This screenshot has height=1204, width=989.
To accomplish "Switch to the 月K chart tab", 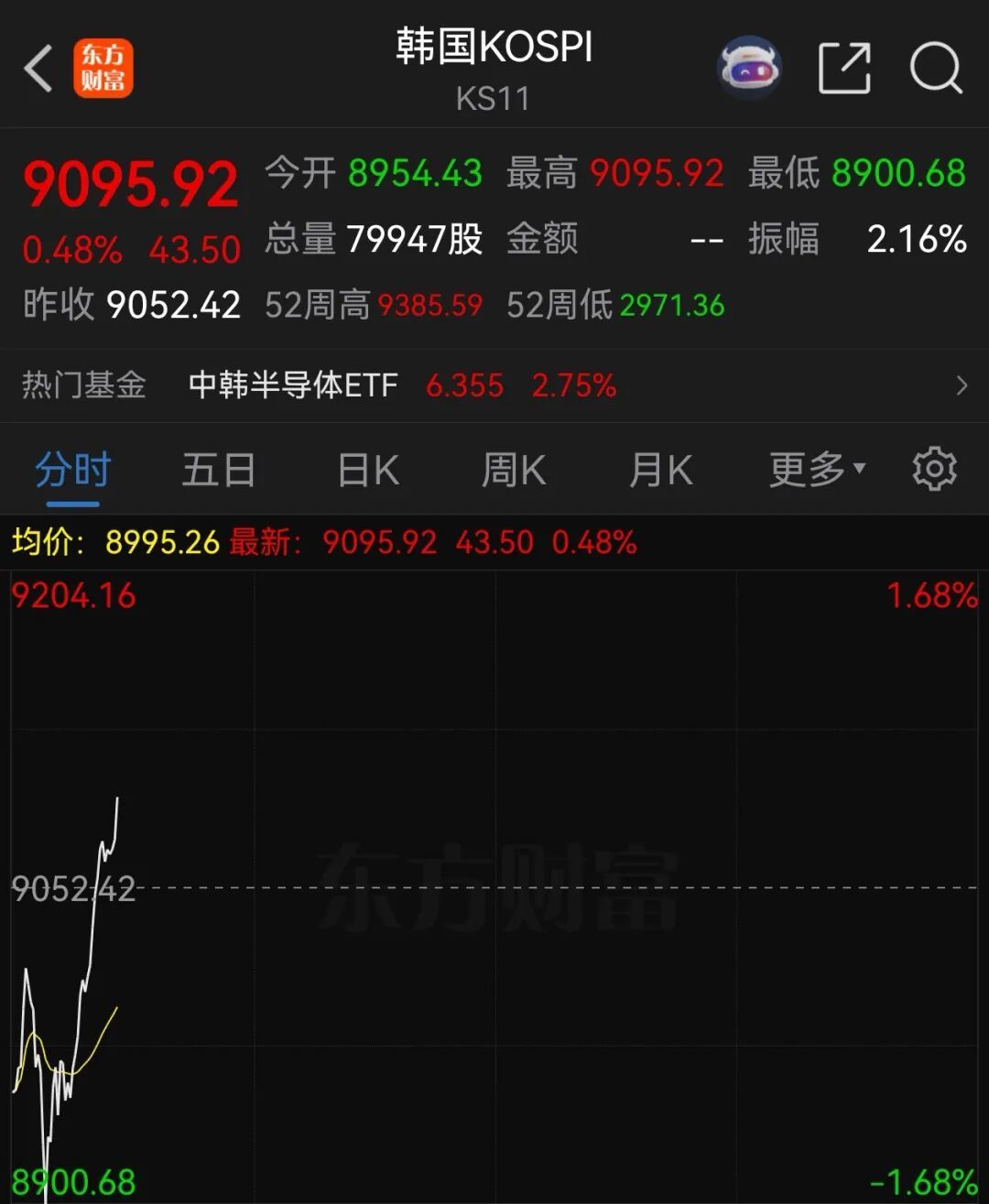I will tap(660, 470).
